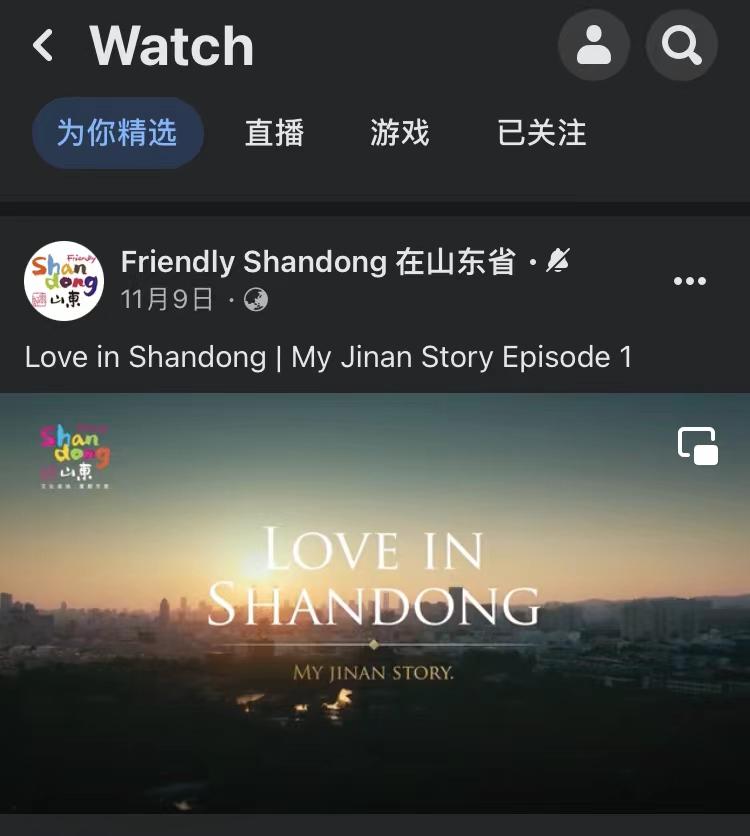Image resolution: width=750 pixels, height=836 pixels.
Task: Tap the Friendly Shandong 在山东省 page name
Action: [318, 263]
